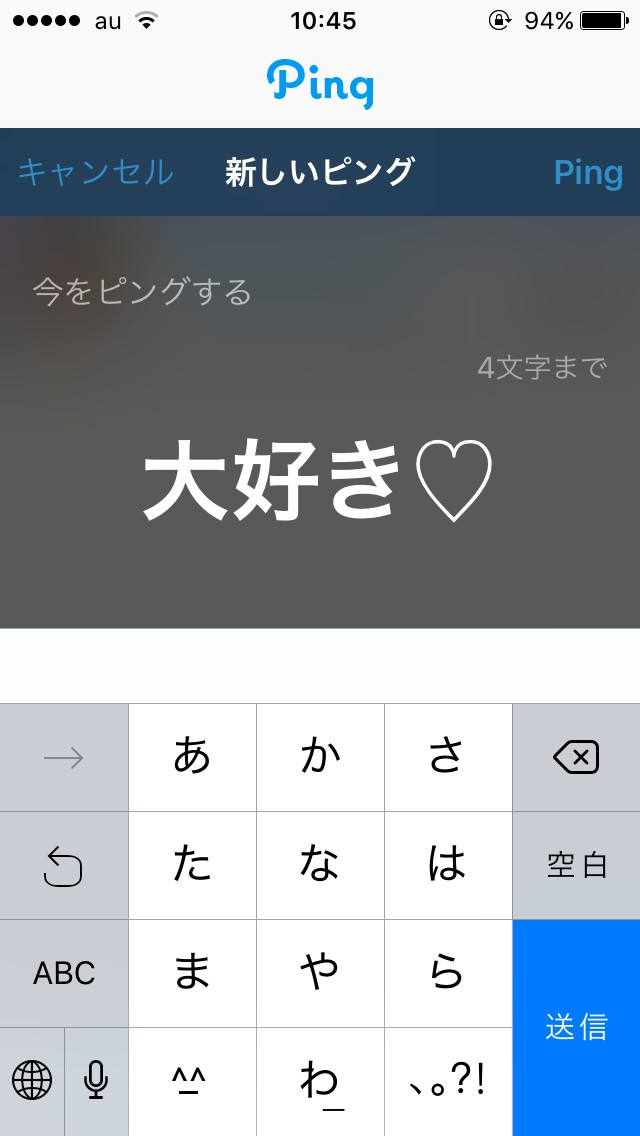This screenshot has width=640, height=1136.
Task: Tap キャンセル to cancel the new ping
Action: coord(96,172)
